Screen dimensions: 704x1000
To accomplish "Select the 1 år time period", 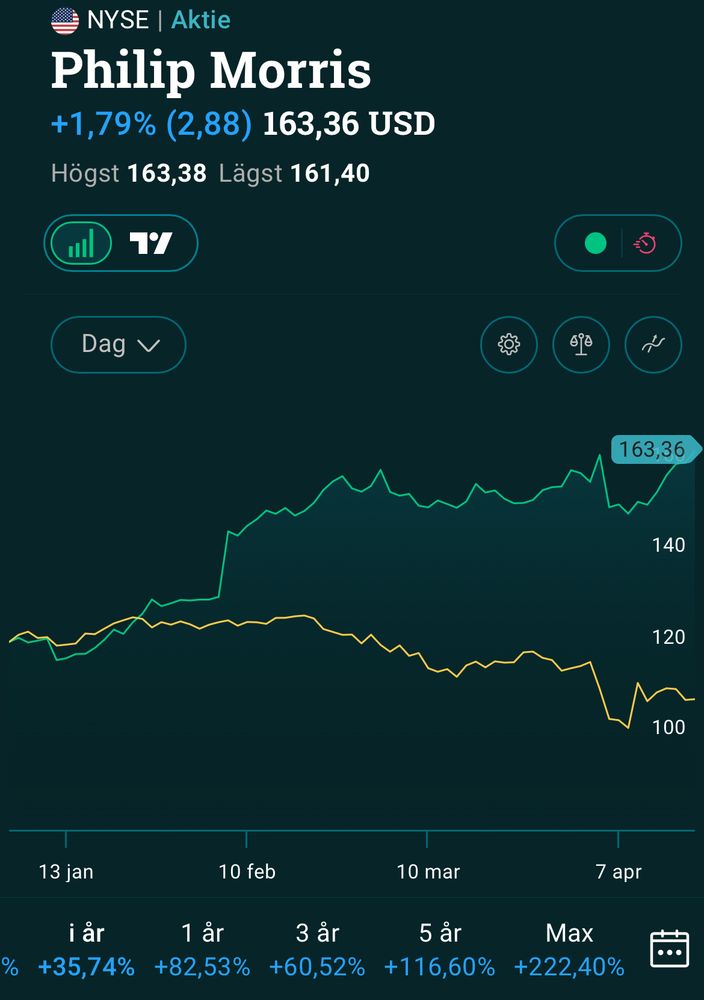I will [202, 950].
